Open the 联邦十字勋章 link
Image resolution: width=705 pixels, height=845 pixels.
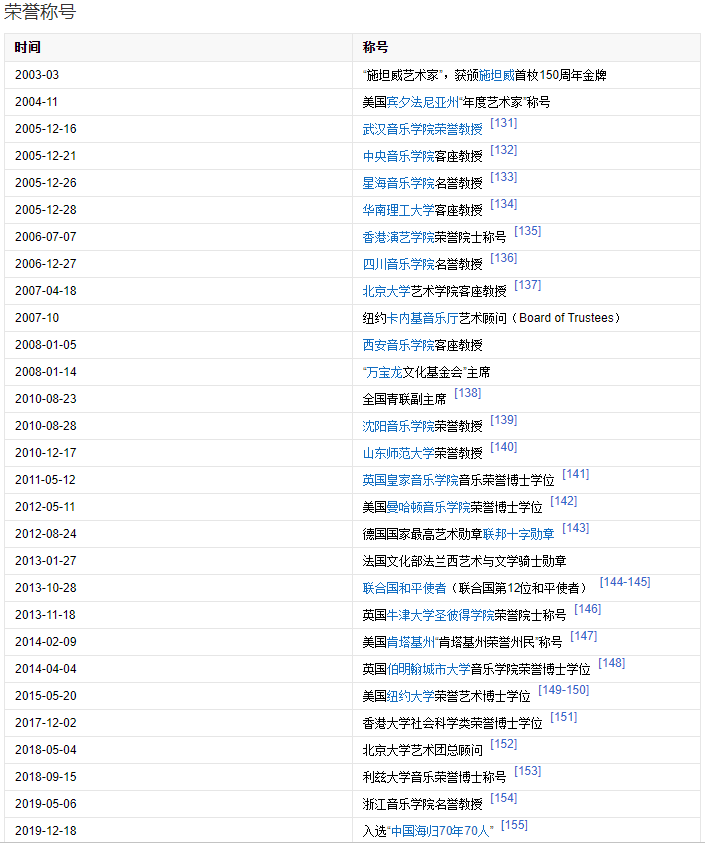click(519, 534)
